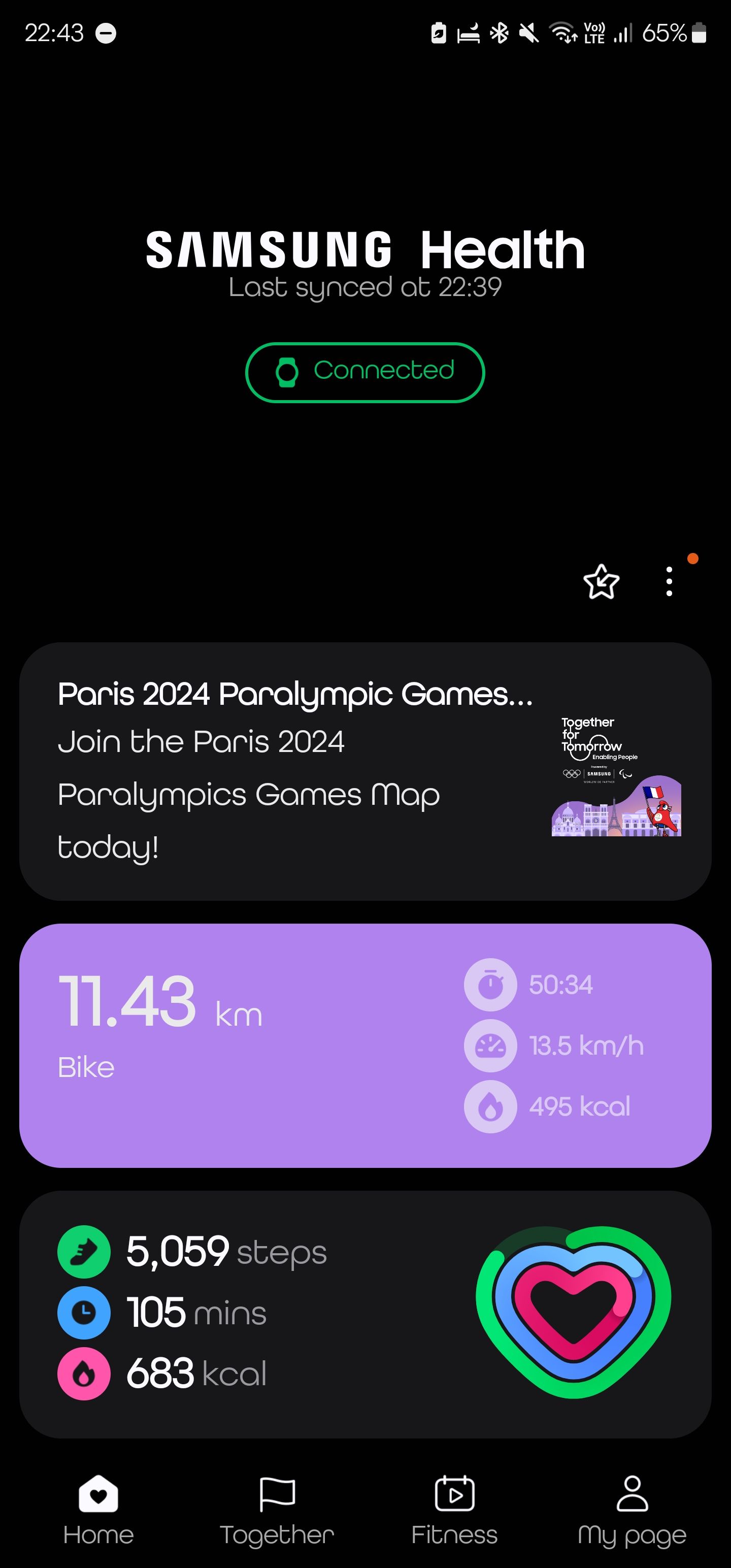731x1568 pixels.
Task: Toggle the orange notification dot indicator
Action: (x=692, y=558)
